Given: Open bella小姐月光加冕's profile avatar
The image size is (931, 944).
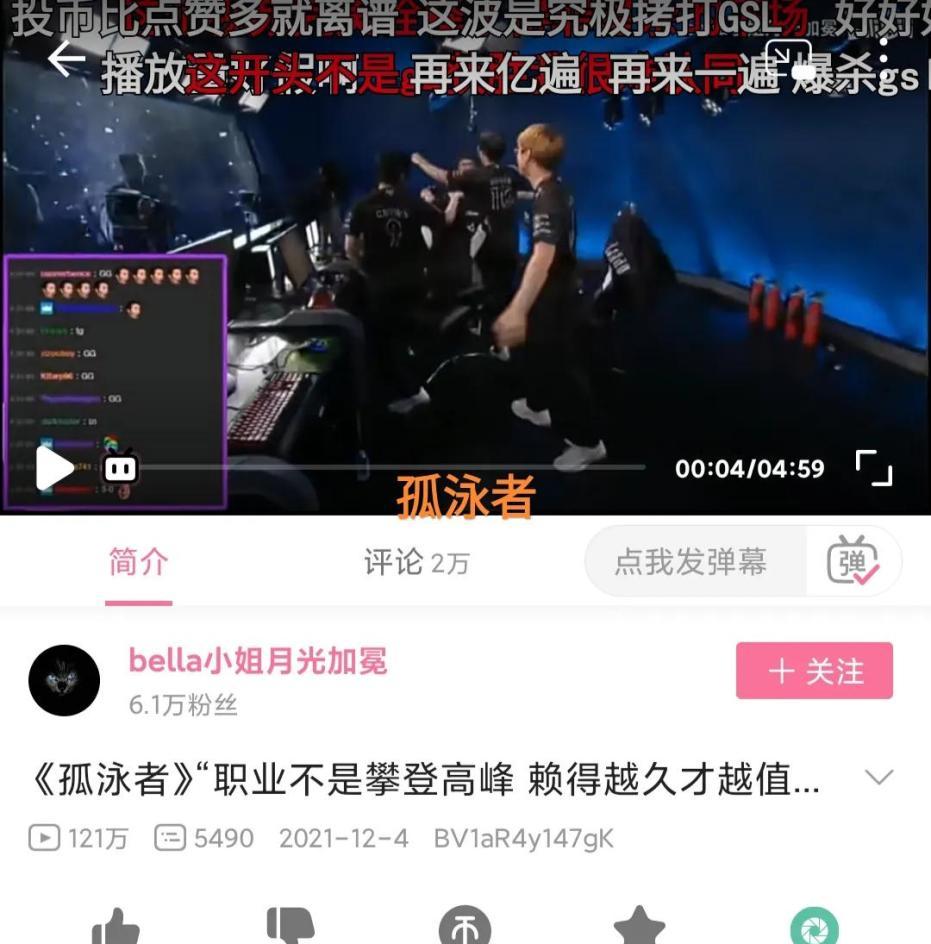Looking at the screenshot, I should (64, 680).
